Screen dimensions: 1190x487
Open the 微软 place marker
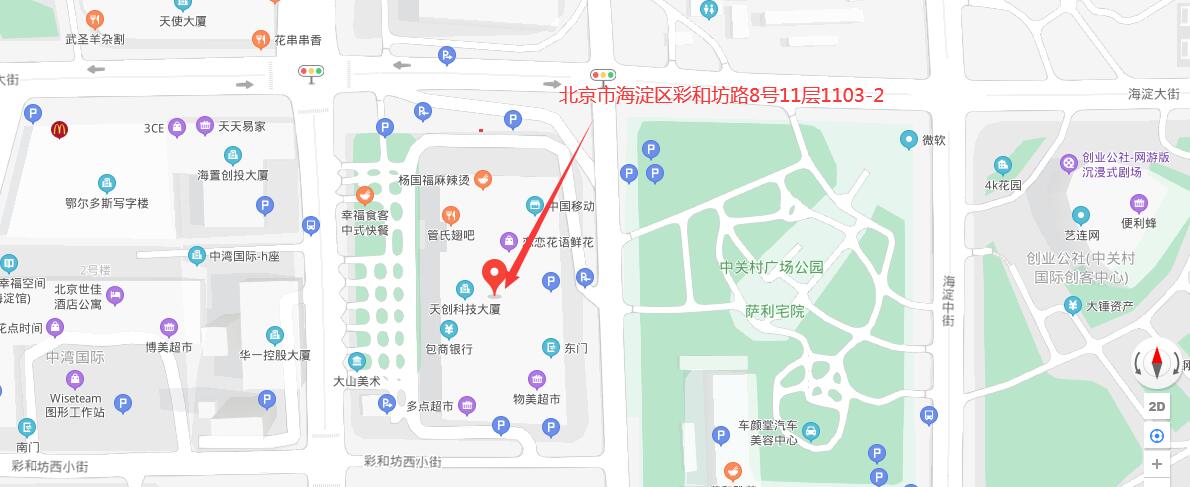click(908, 140)
